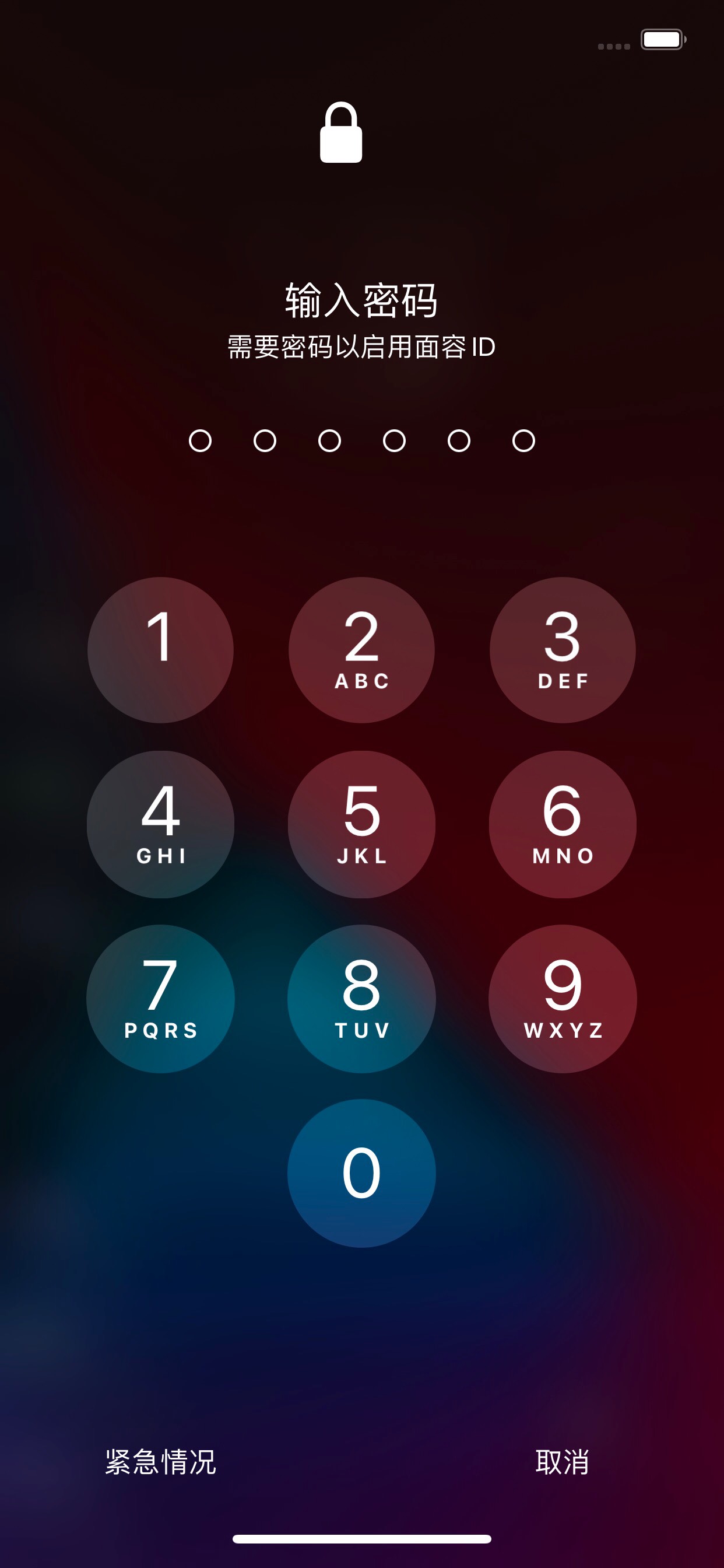Enter digit 0 on the keypad
This screenshot has width=724, height=1568.
361,1173
